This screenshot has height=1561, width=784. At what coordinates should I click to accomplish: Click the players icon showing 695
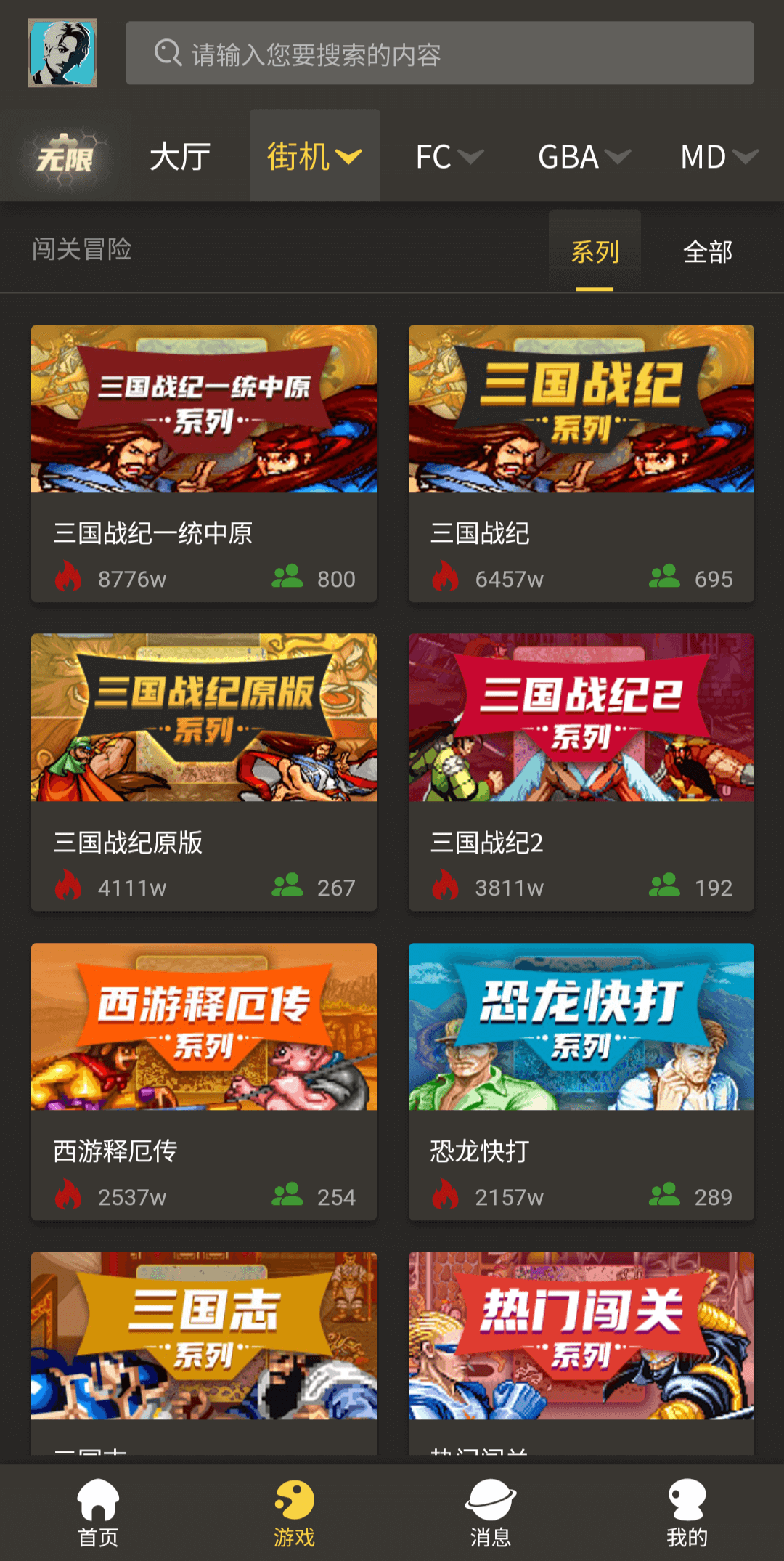(666, 577)
